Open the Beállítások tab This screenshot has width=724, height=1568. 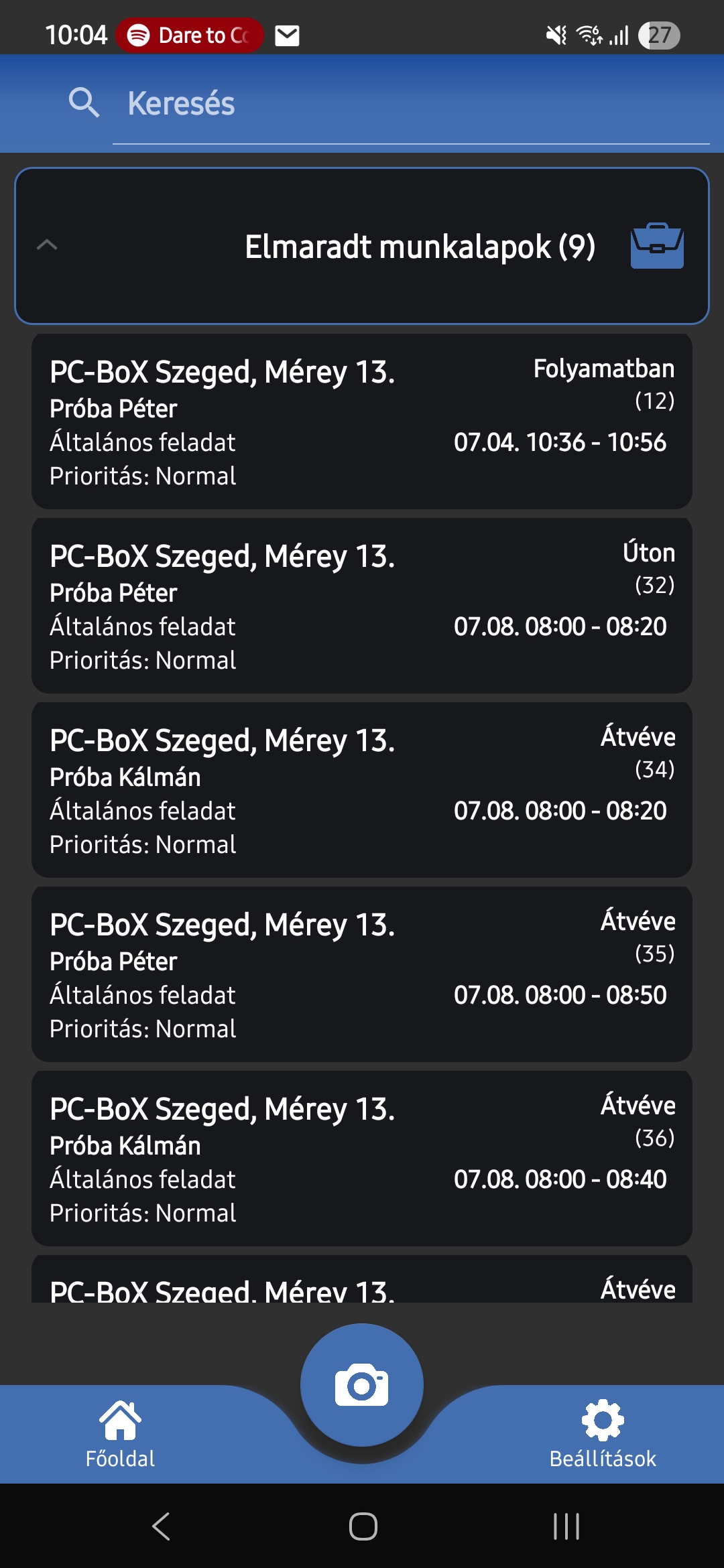coord(603,1434)
